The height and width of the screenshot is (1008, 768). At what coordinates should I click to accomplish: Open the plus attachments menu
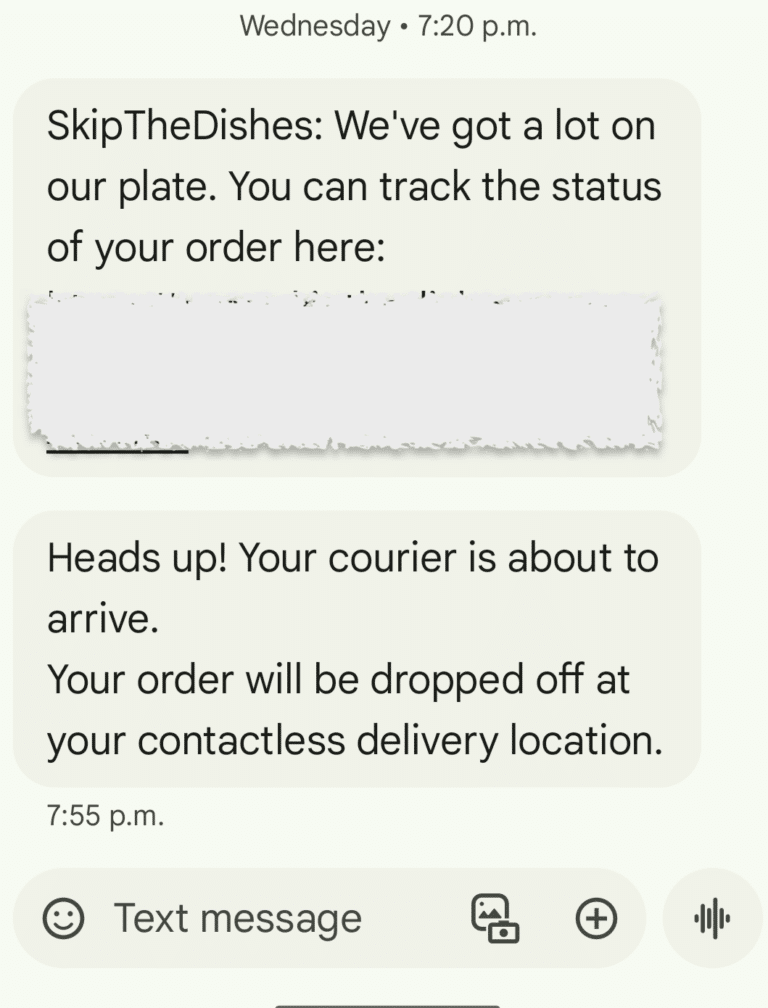point(596,918)
